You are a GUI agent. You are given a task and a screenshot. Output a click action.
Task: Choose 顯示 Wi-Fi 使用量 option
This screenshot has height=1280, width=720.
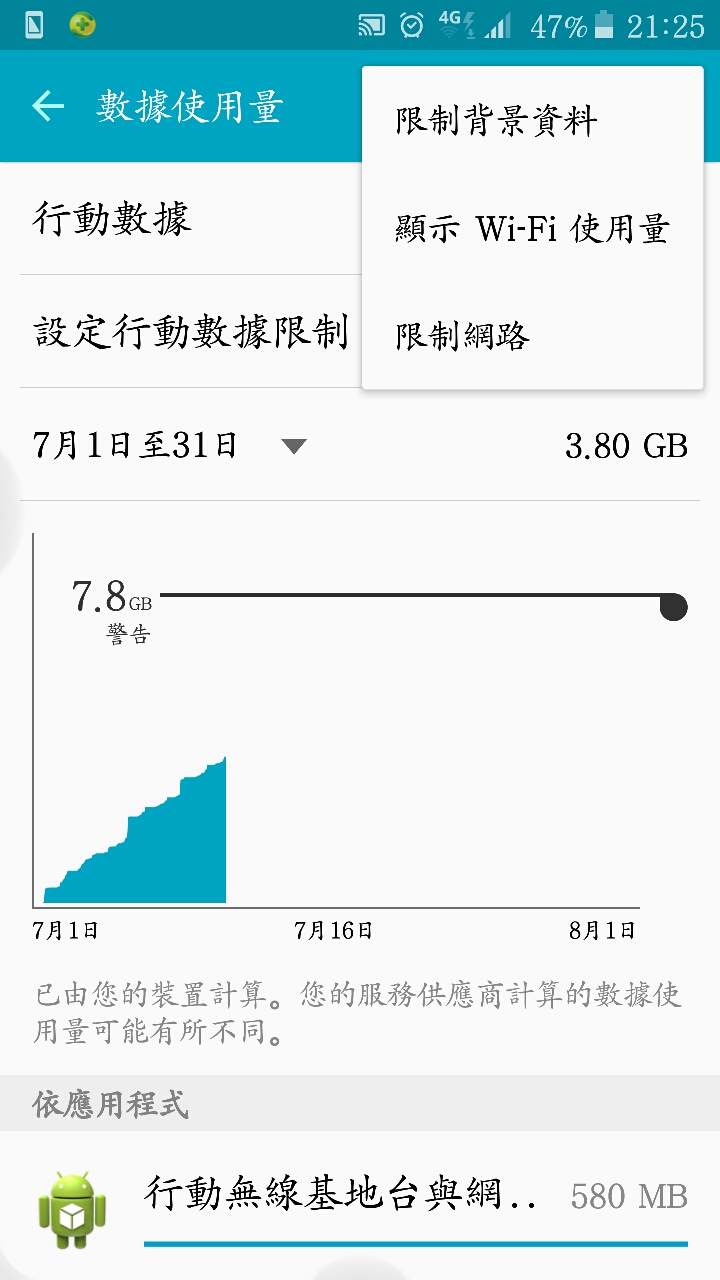532,229
